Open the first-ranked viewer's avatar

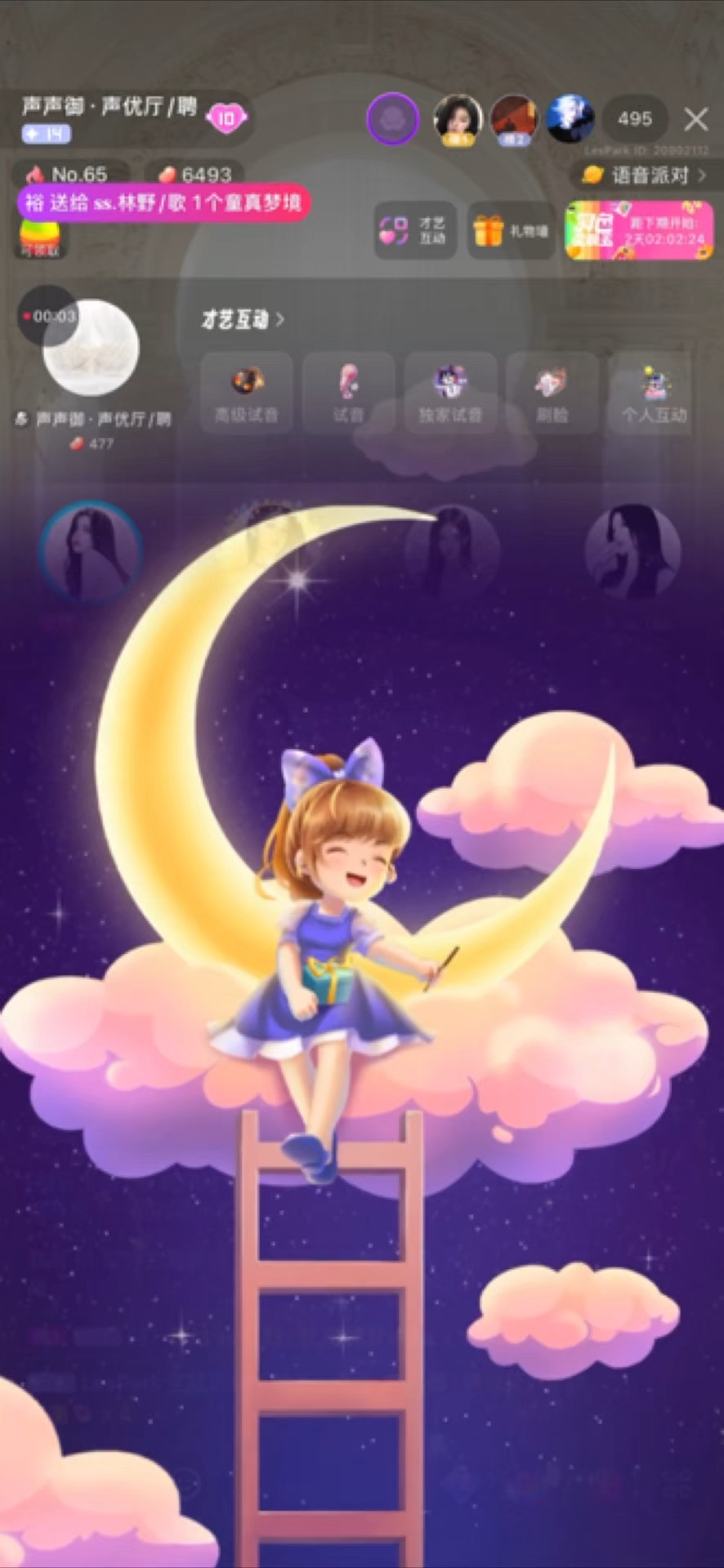click(x=457, y=119)
